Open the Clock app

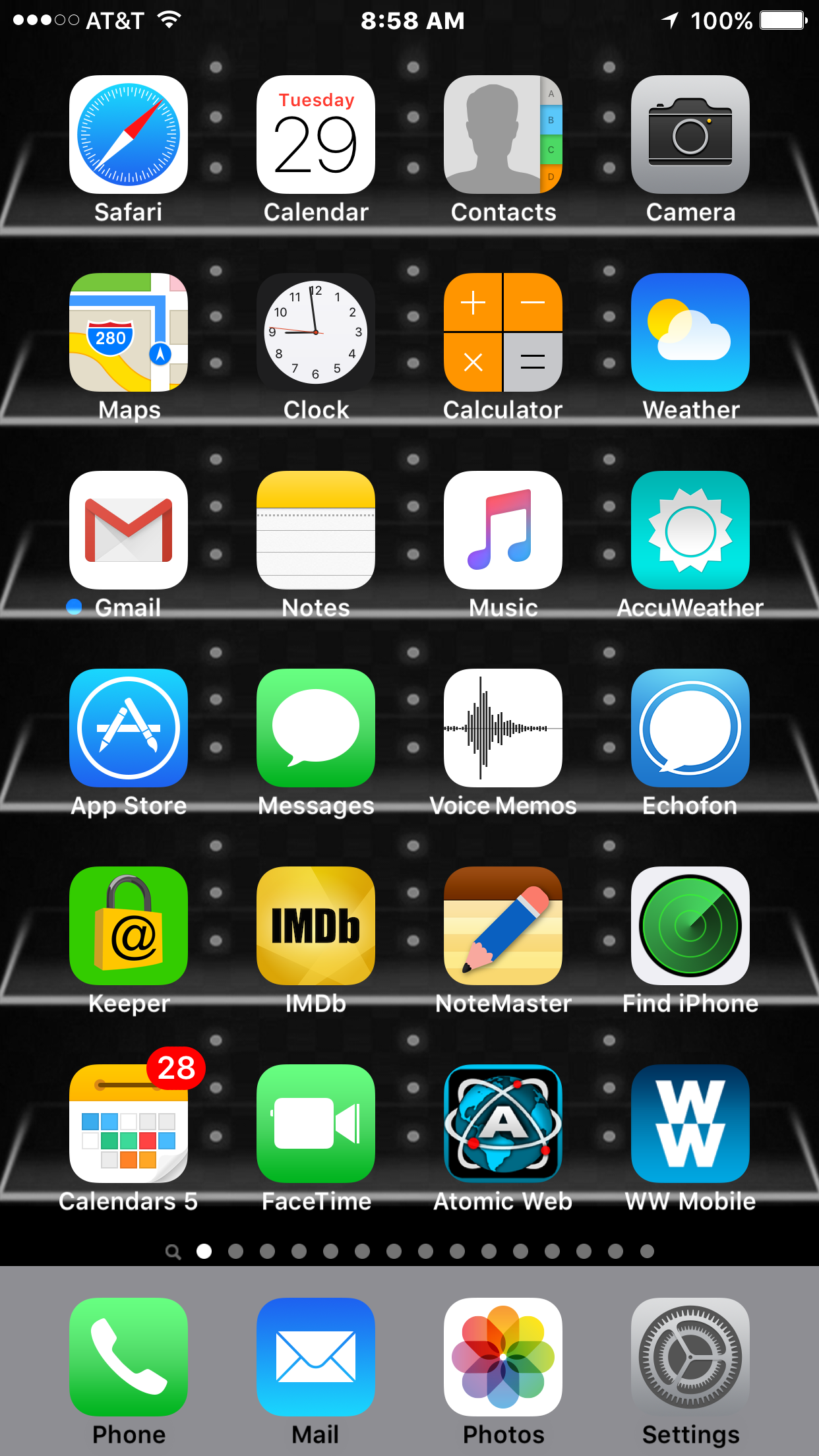tap(316, 332)
